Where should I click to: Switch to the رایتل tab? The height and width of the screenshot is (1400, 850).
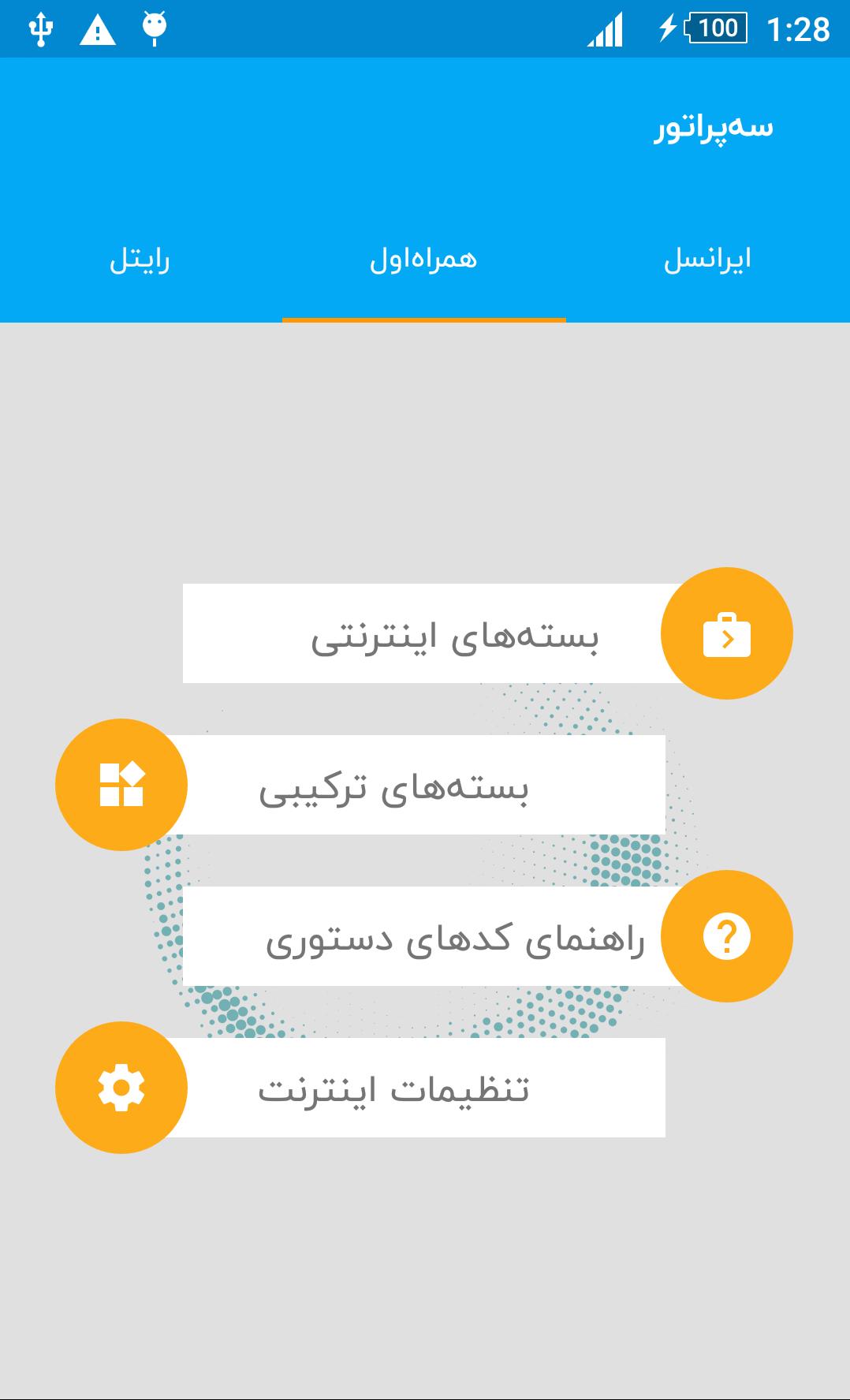click(140, 260)
